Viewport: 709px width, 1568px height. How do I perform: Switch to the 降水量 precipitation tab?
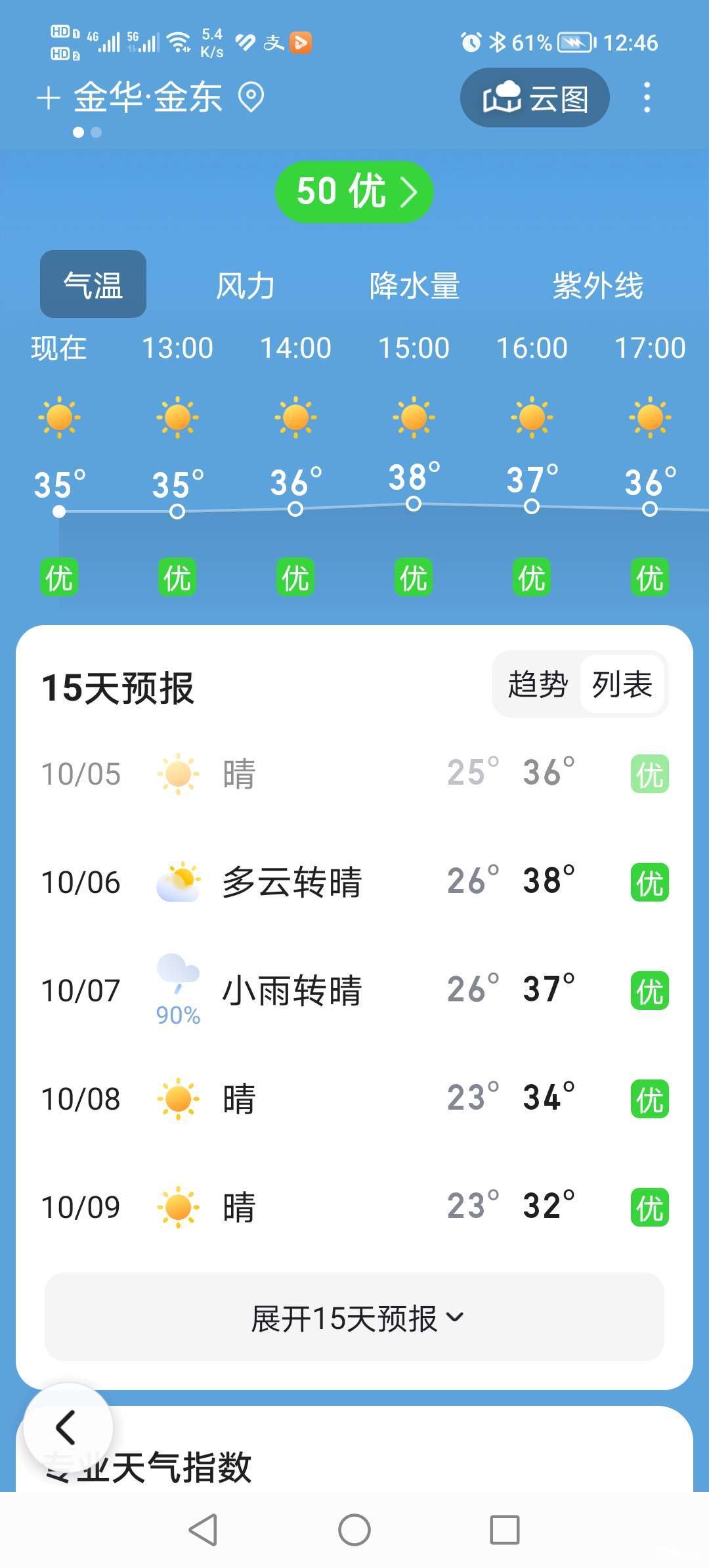(414, 286)
